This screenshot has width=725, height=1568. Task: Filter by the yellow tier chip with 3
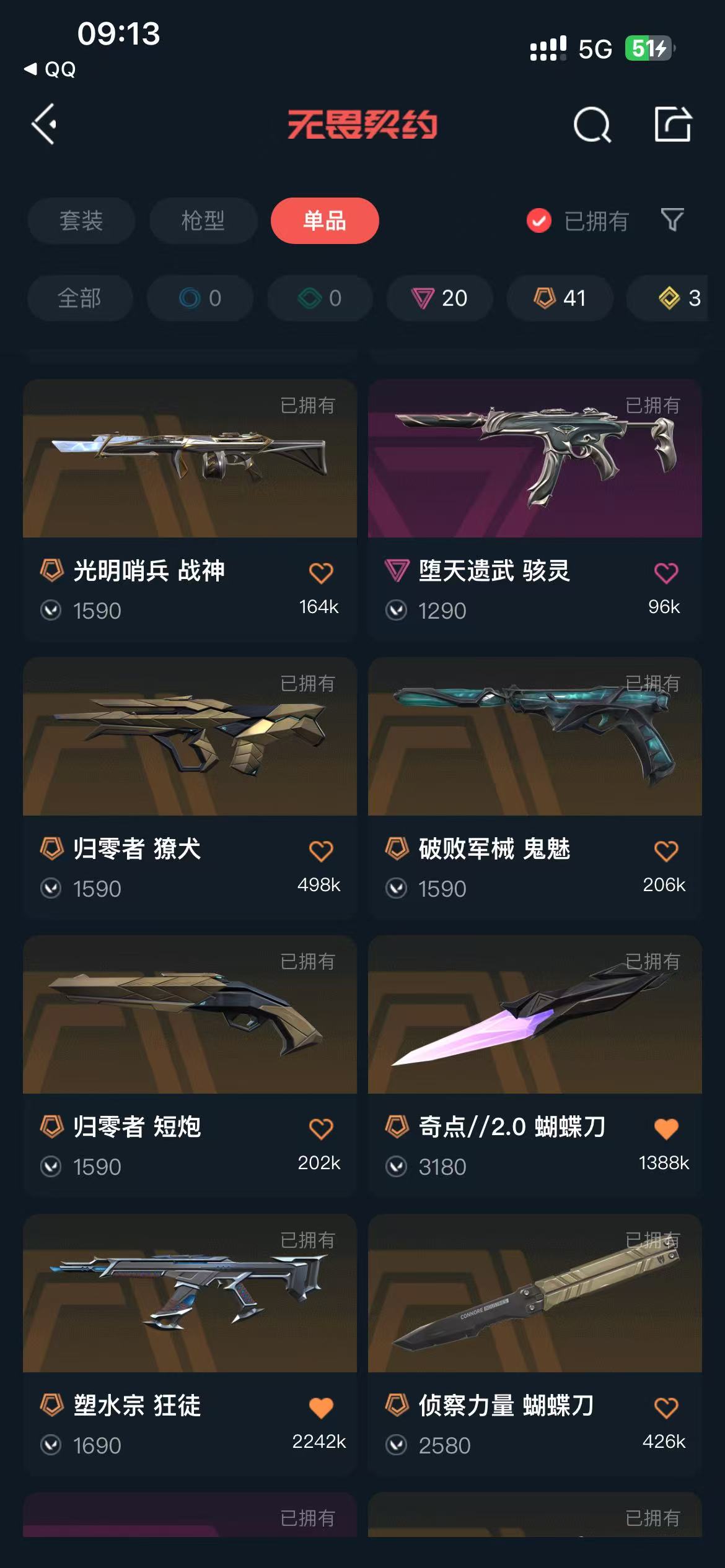[676, 298]
